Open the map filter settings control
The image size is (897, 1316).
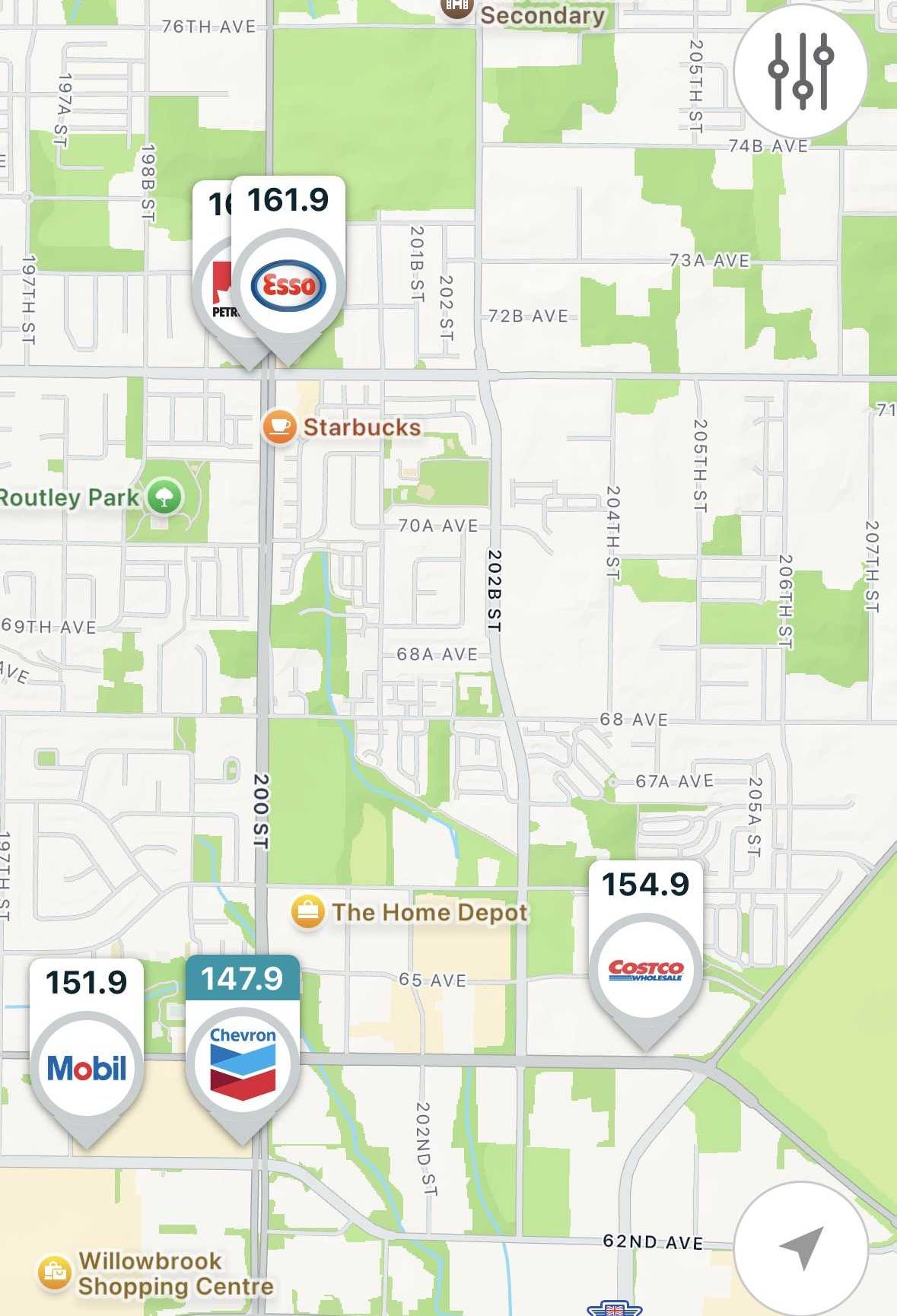point(801,70)
